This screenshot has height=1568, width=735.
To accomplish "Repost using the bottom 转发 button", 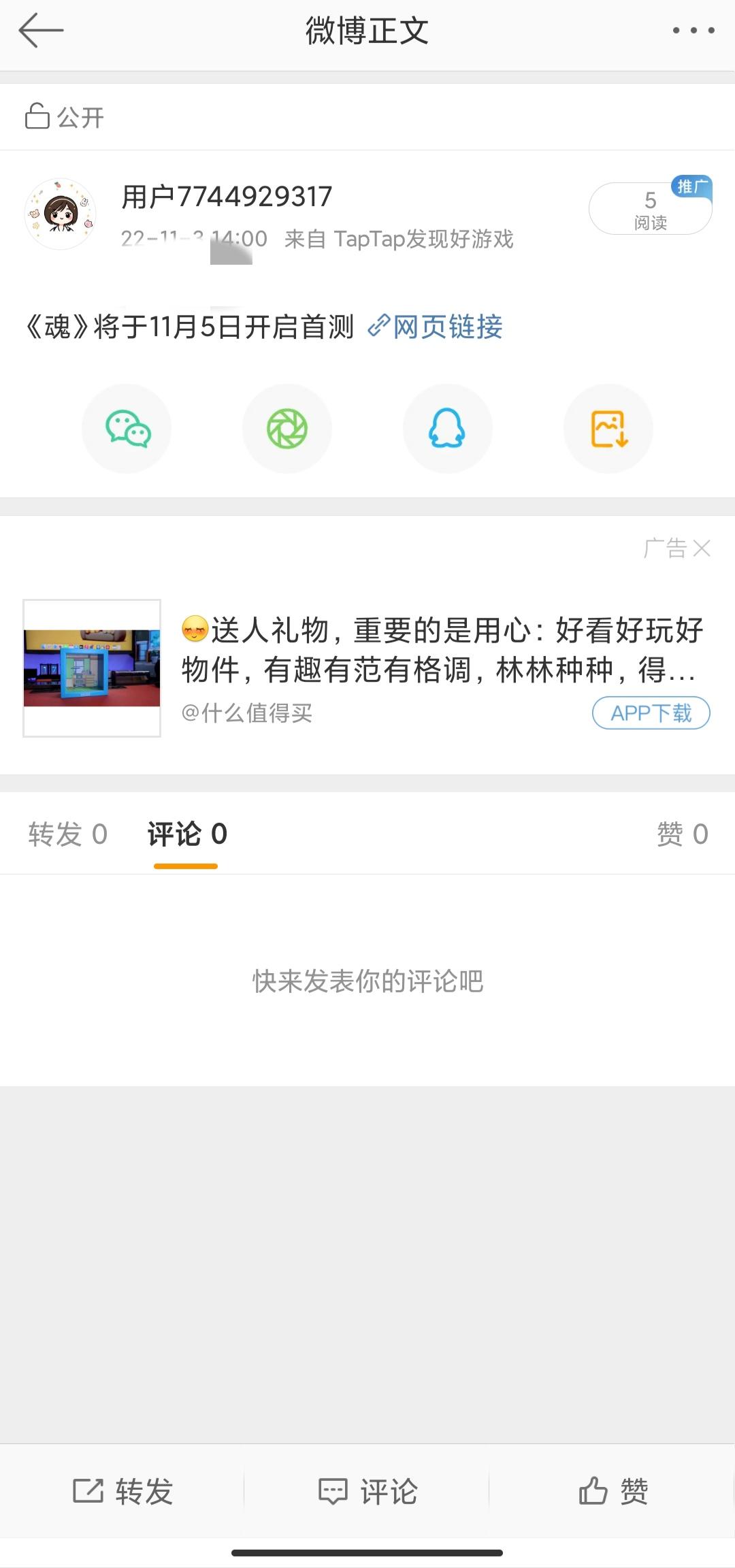I will [122, 1490].
